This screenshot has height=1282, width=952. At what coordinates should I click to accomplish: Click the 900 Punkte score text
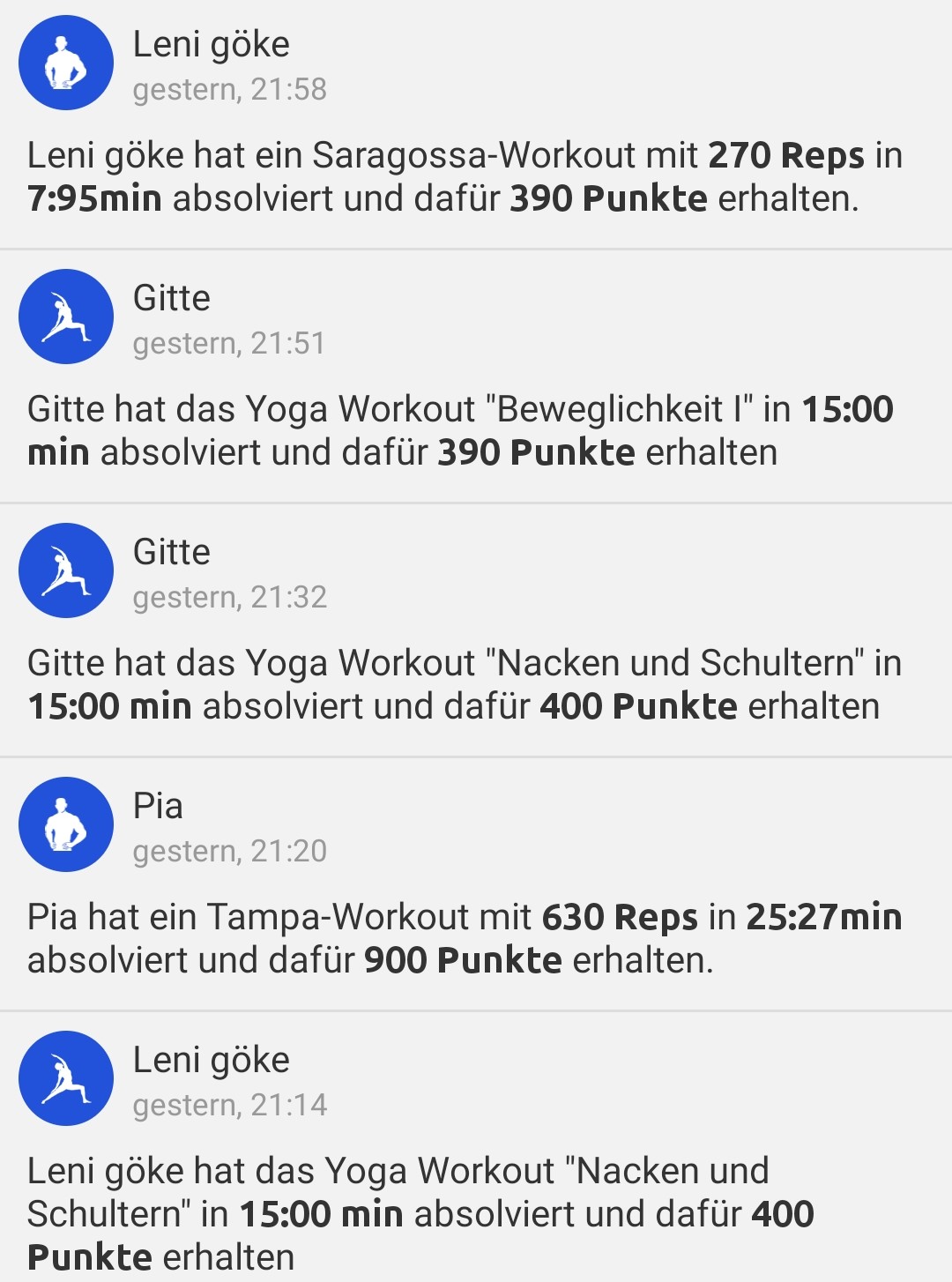pos(462,961)
